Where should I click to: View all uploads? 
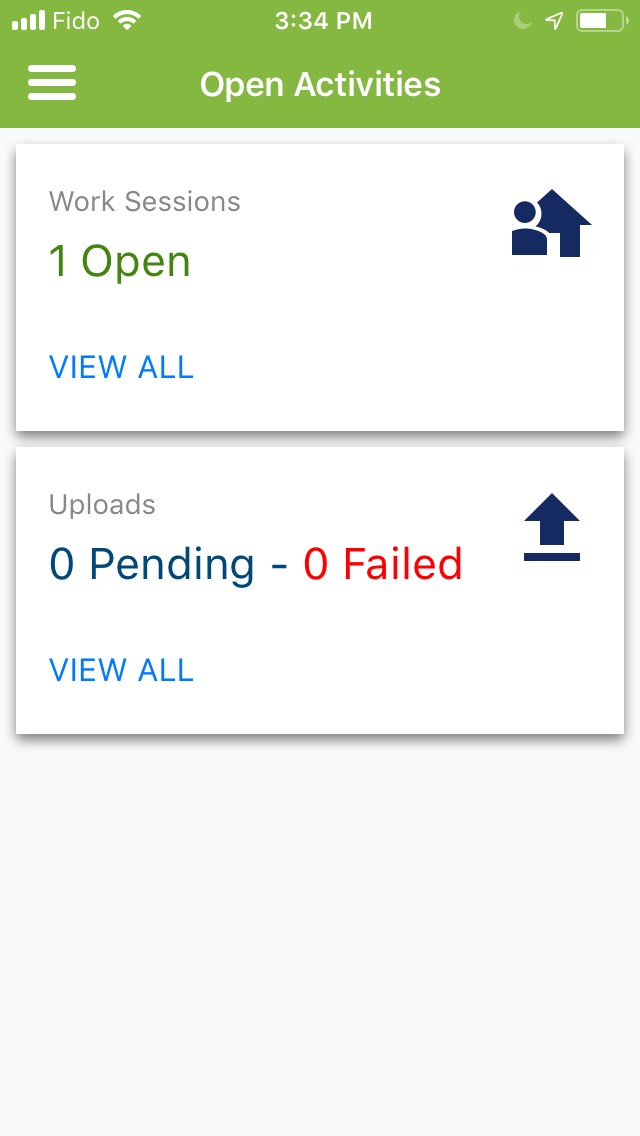pos(121,670)
